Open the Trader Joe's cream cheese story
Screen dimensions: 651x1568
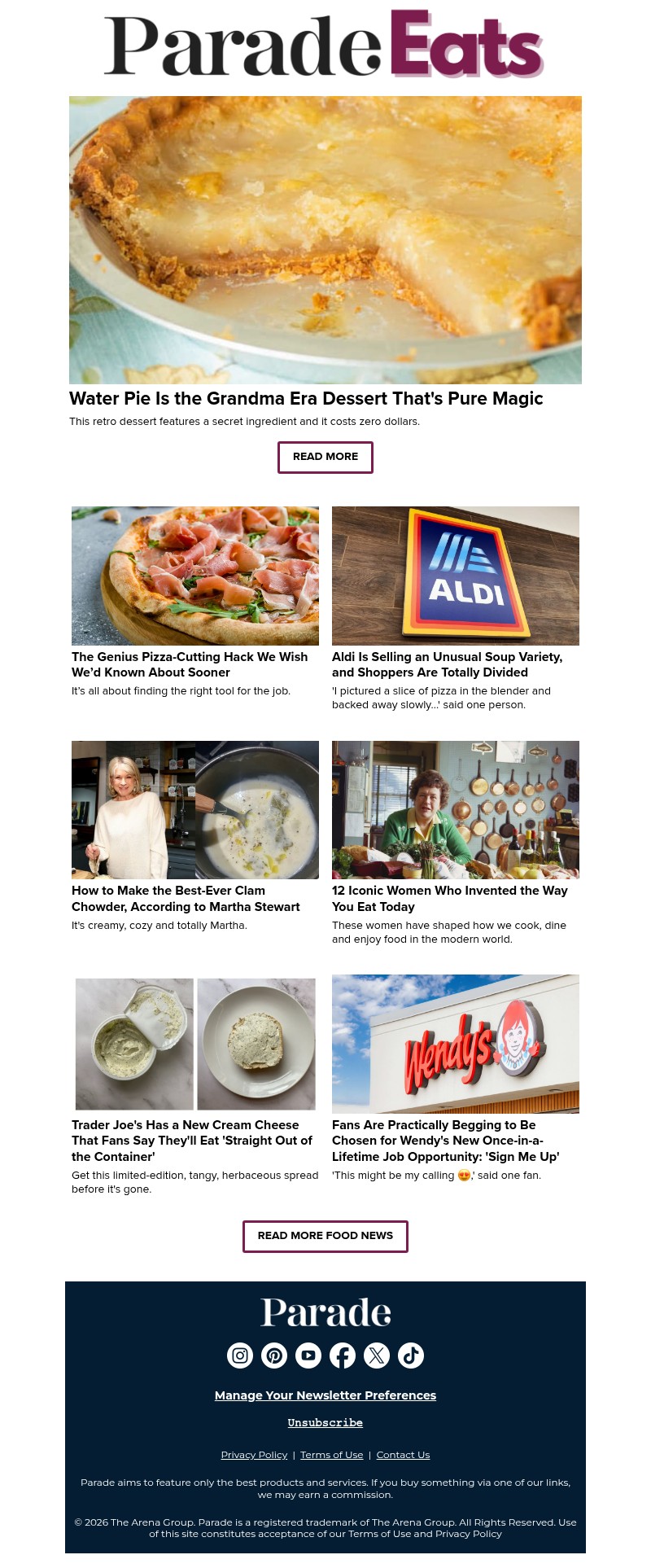coord(192,1141)
